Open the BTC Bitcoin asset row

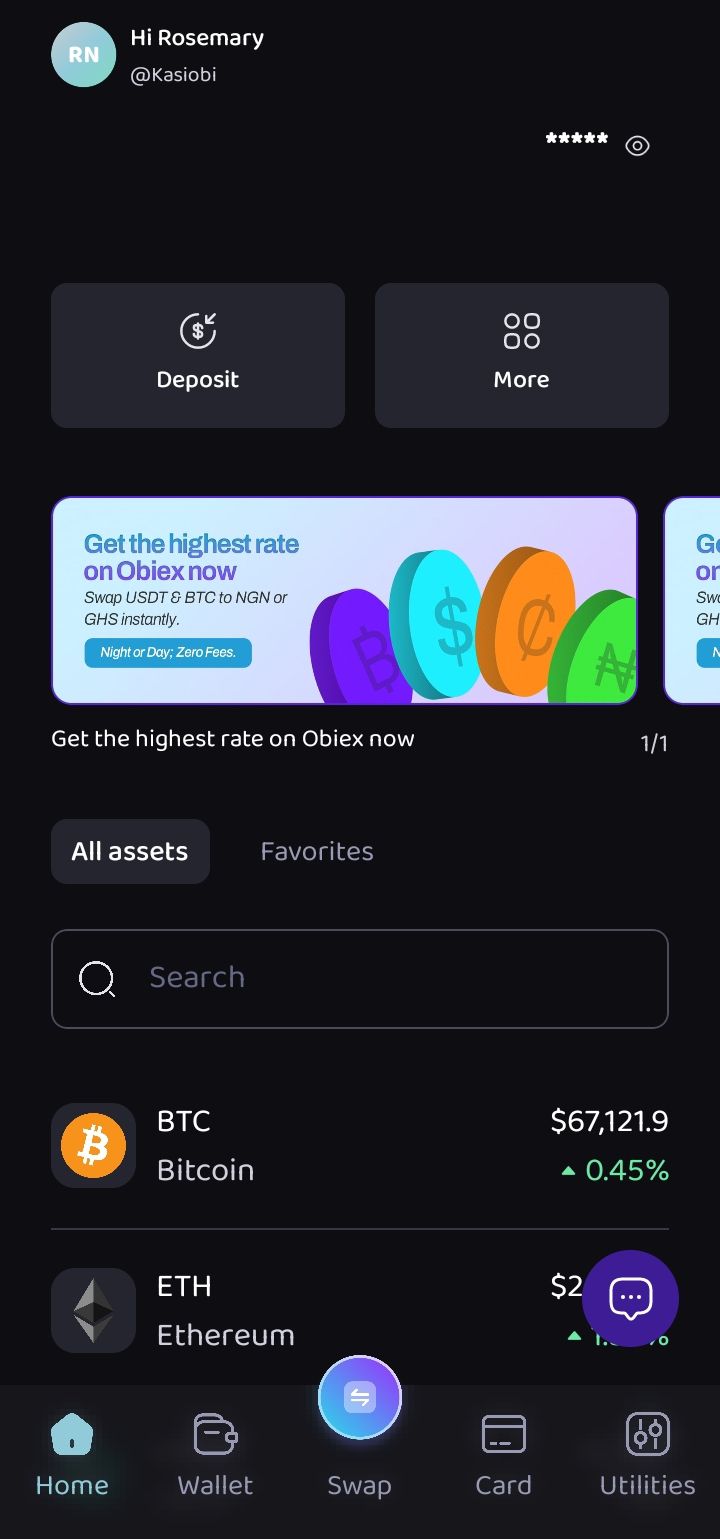(x=360, y=1145)
